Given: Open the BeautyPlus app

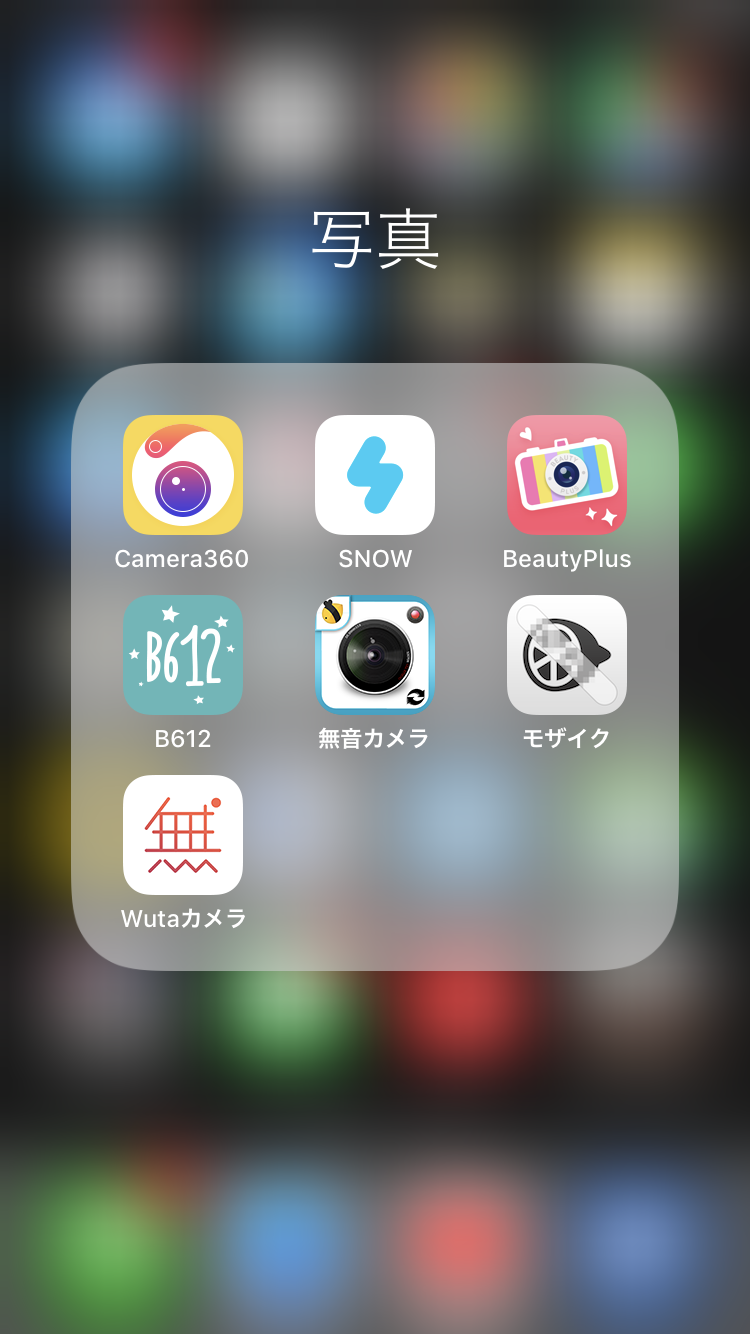Looking at the screenshot, I should [x=567, y=475].
